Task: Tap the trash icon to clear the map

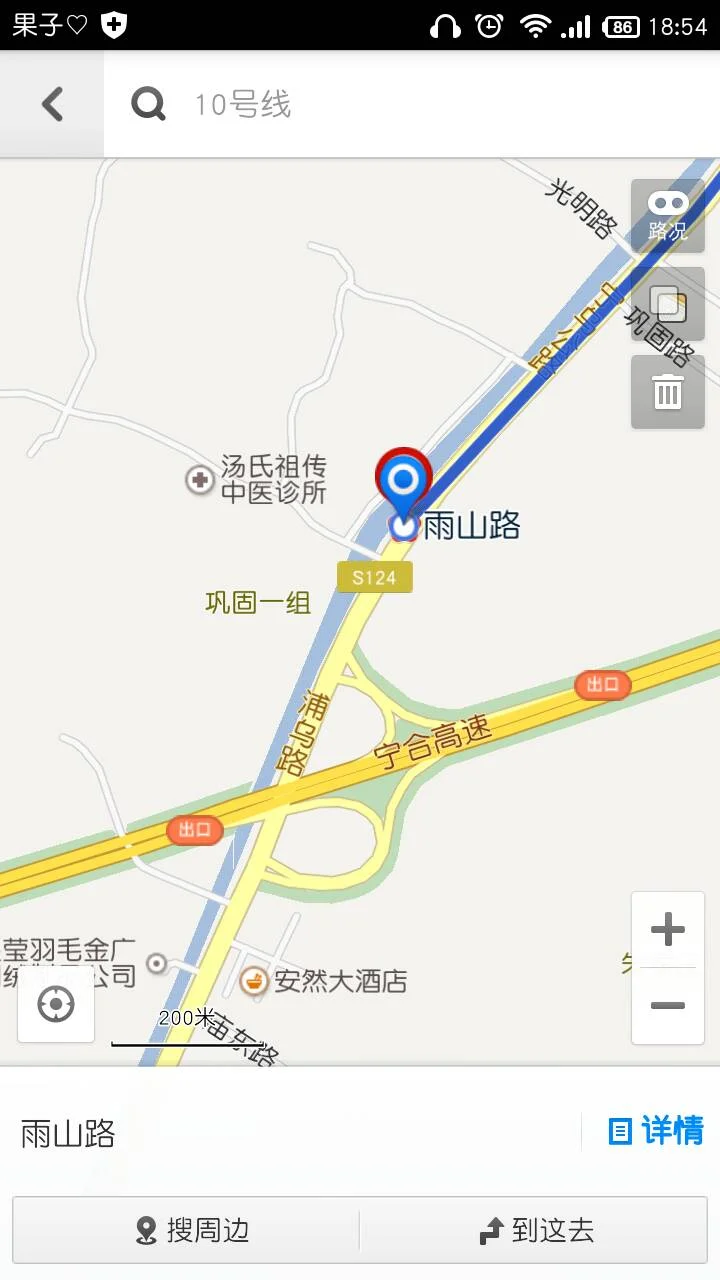Action: tap(667, 392)
